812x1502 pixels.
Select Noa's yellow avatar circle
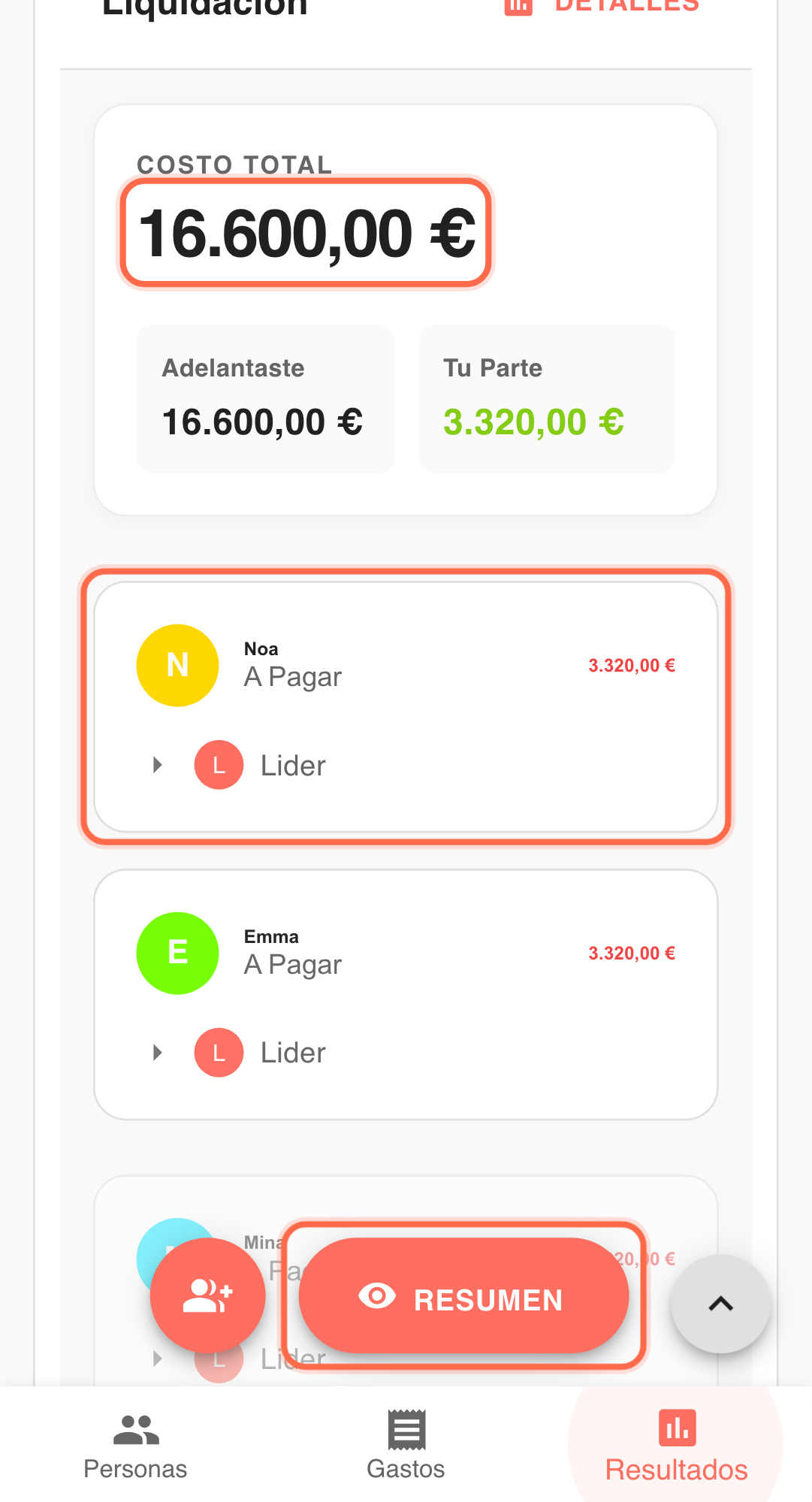pyautogui.click(x=177, y=664)
